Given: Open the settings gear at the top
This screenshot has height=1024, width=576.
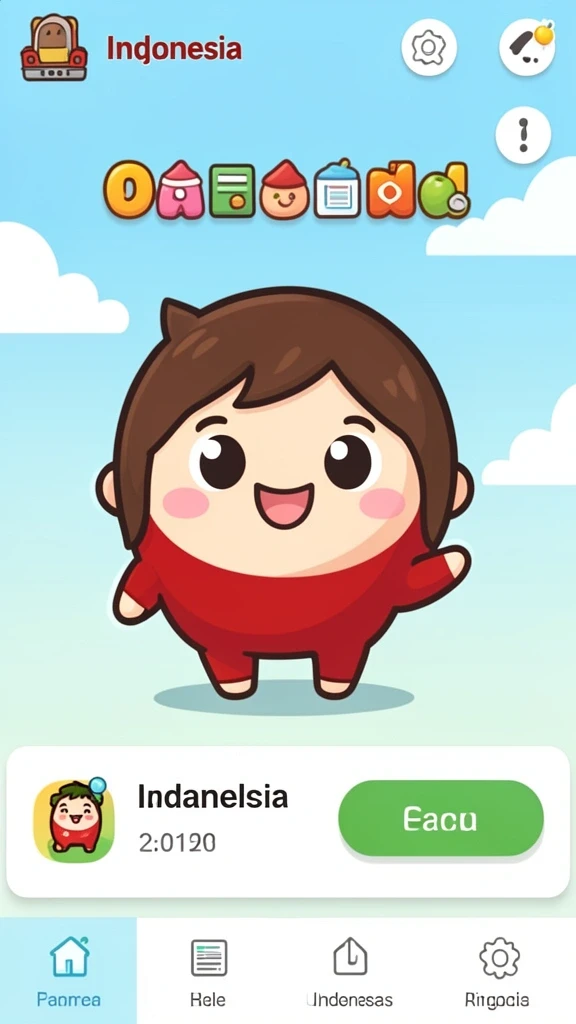Looking at the screenshot, I should (428, 48).
